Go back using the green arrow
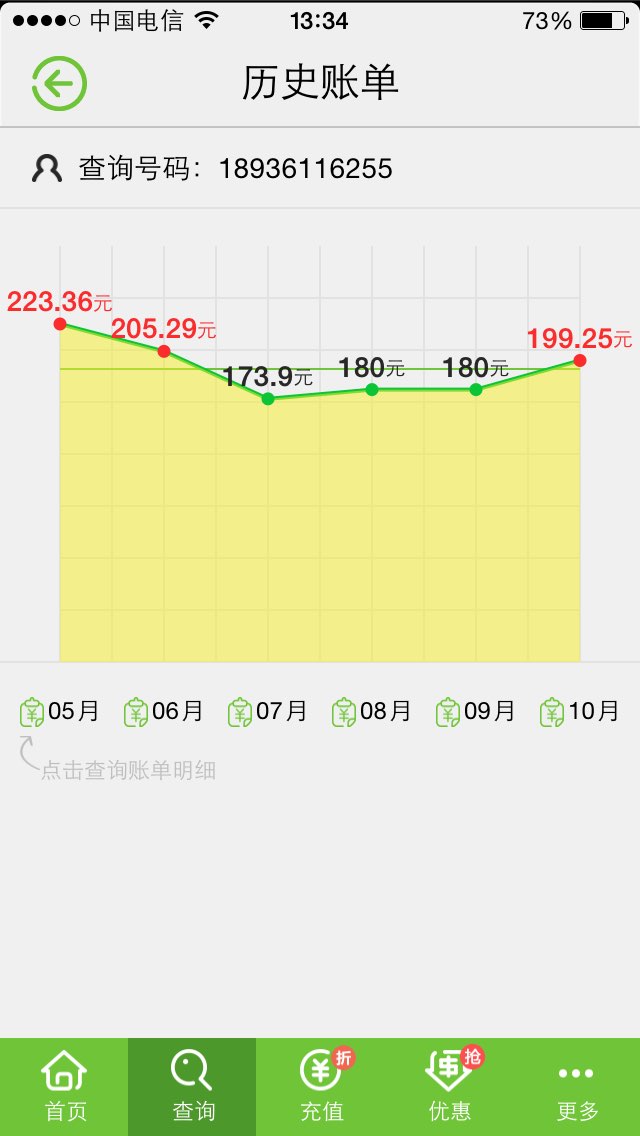Image resolution: width=640 pixels, height=1136 pixels. (x=59, y=83)
